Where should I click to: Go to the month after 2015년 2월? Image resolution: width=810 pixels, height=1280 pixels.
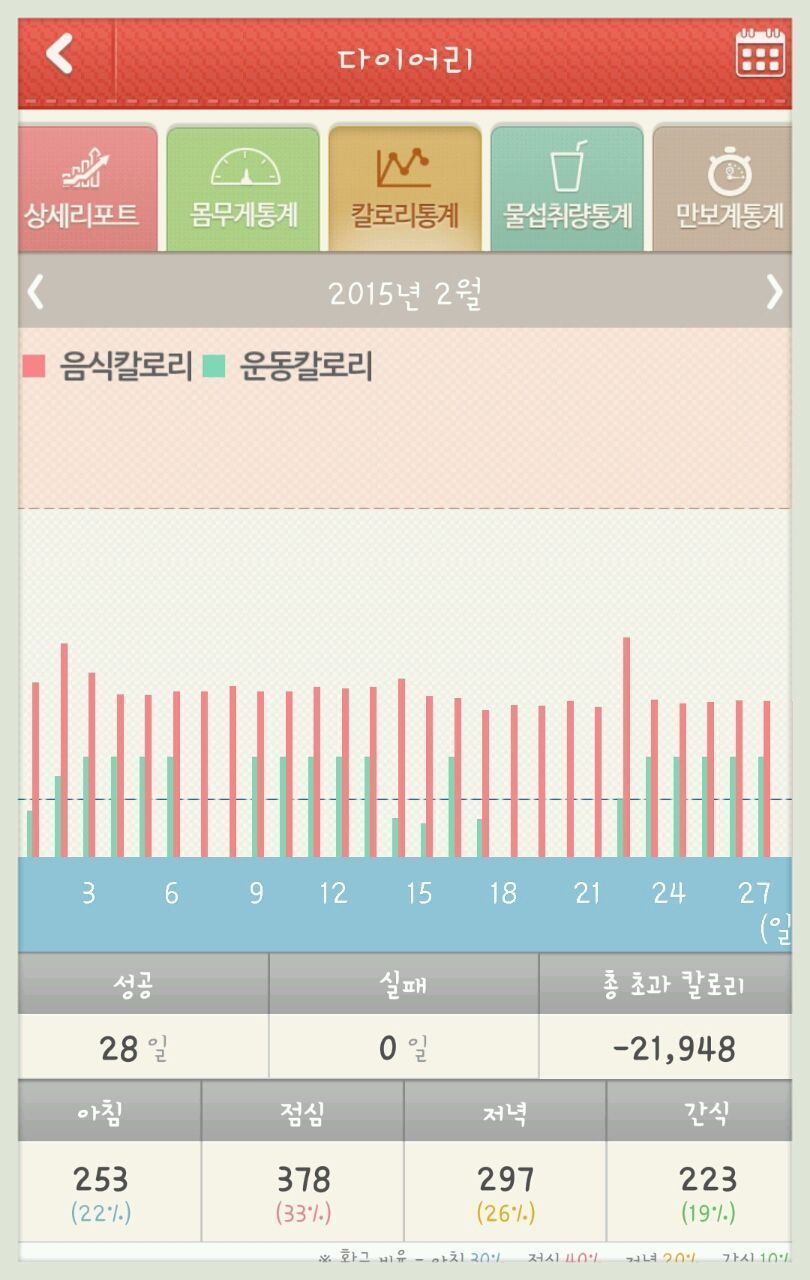pos(773,292)
